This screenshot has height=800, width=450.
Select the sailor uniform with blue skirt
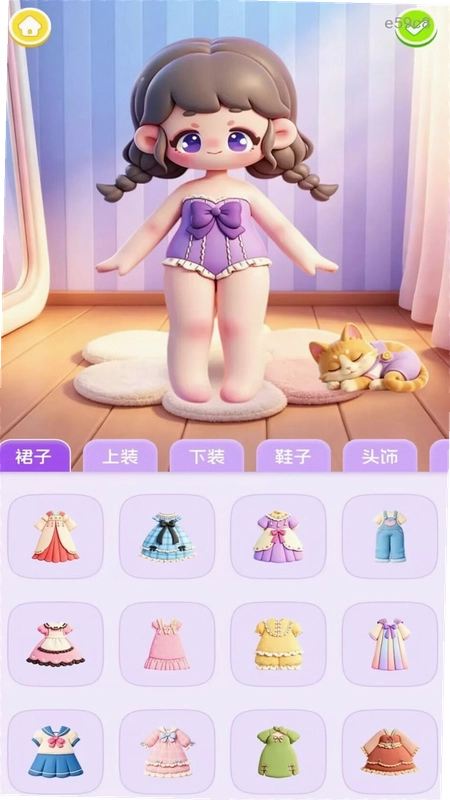click(56, 752)
